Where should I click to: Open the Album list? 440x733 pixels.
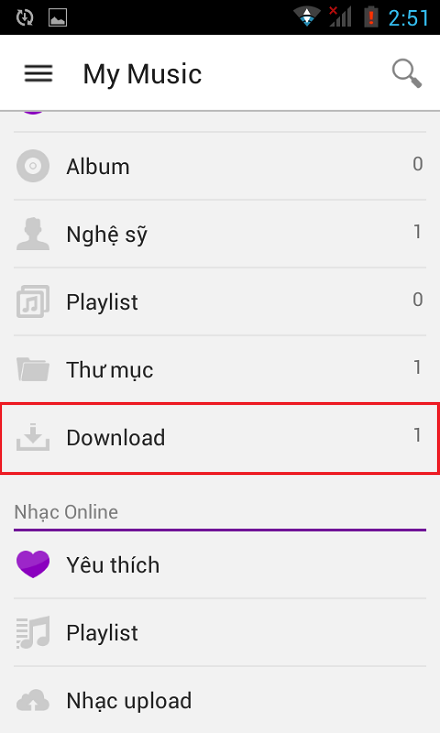click(220, 166)
